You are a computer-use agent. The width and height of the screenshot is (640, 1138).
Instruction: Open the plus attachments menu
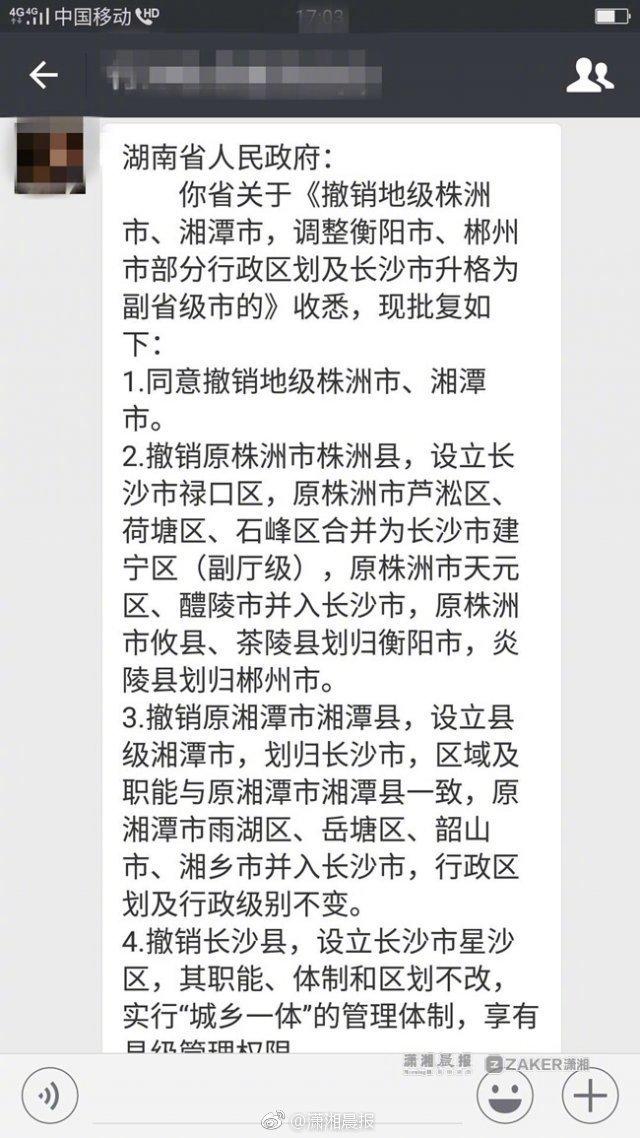(590, 1095)
